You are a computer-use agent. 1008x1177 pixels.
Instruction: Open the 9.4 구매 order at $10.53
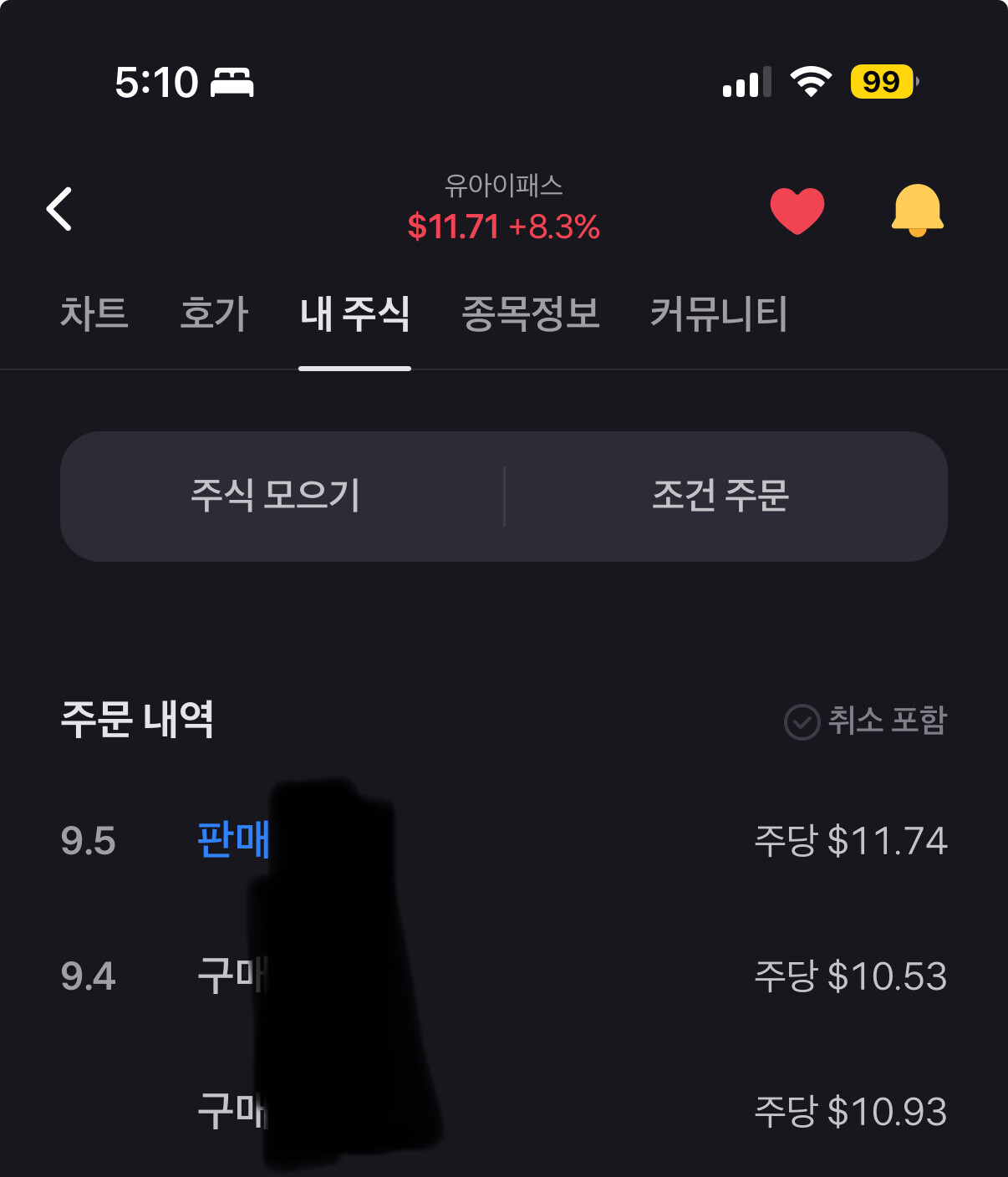503,976
